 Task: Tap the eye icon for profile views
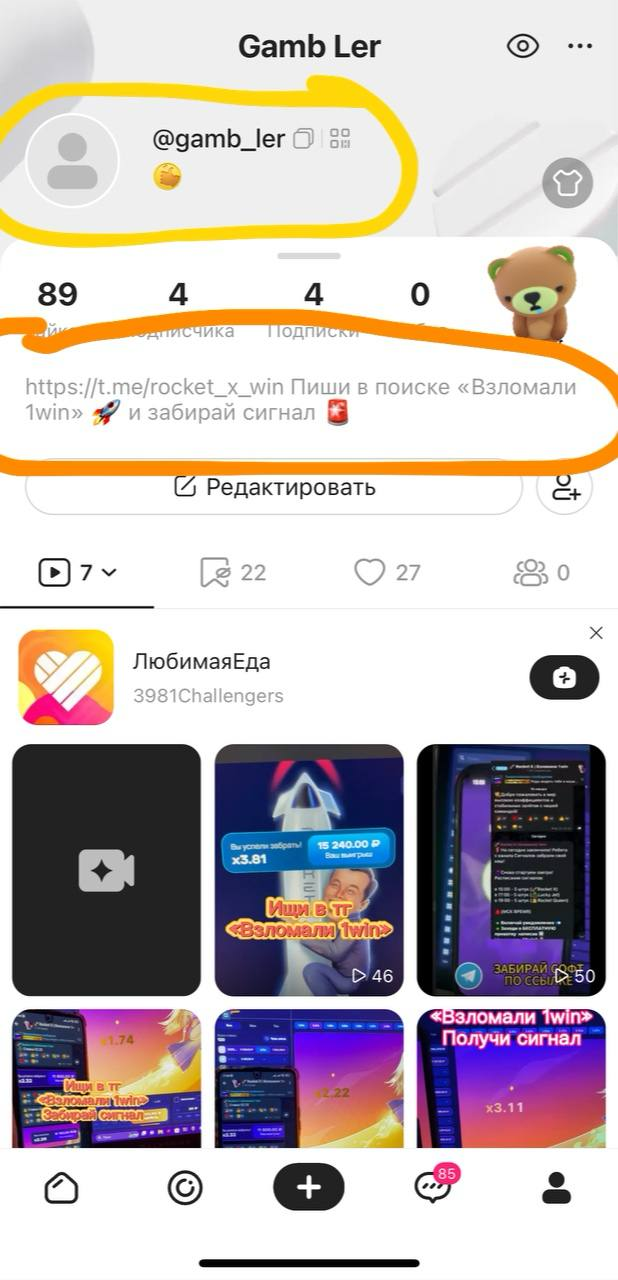523,46
